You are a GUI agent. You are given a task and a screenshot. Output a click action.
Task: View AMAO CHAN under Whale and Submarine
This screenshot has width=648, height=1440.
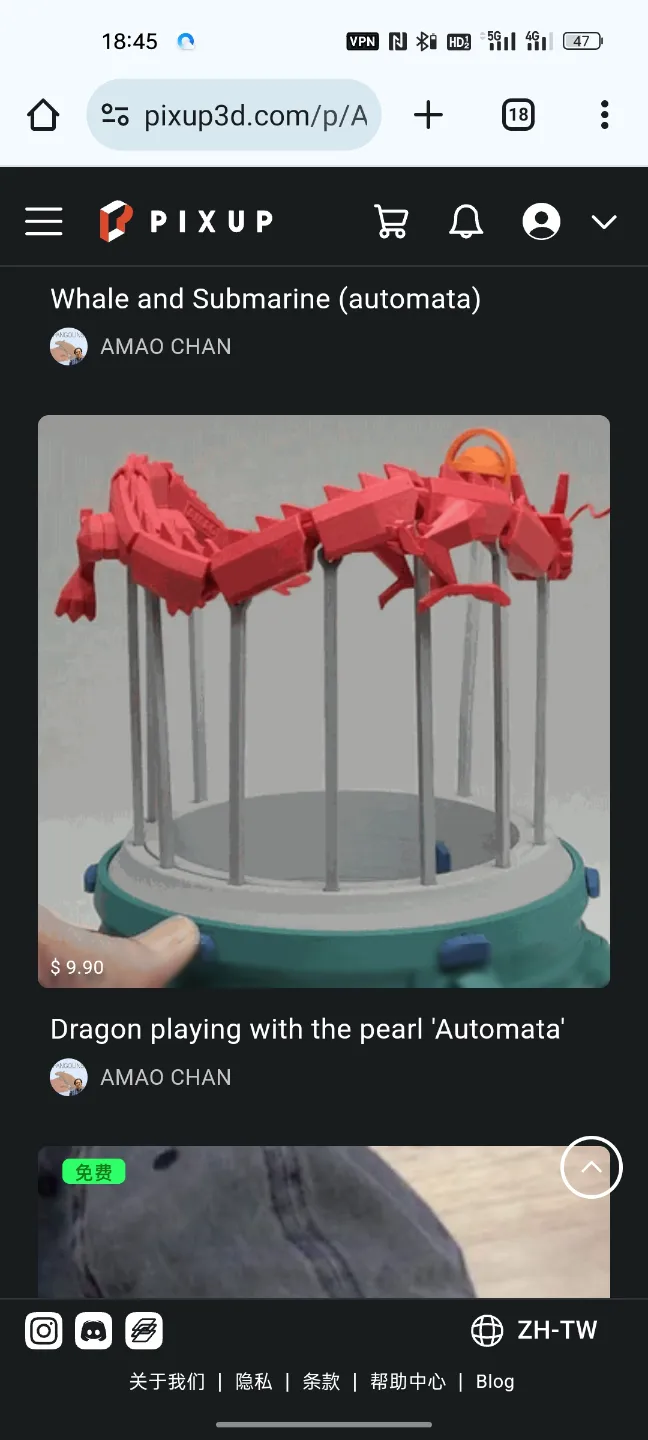tap(165, 346)
